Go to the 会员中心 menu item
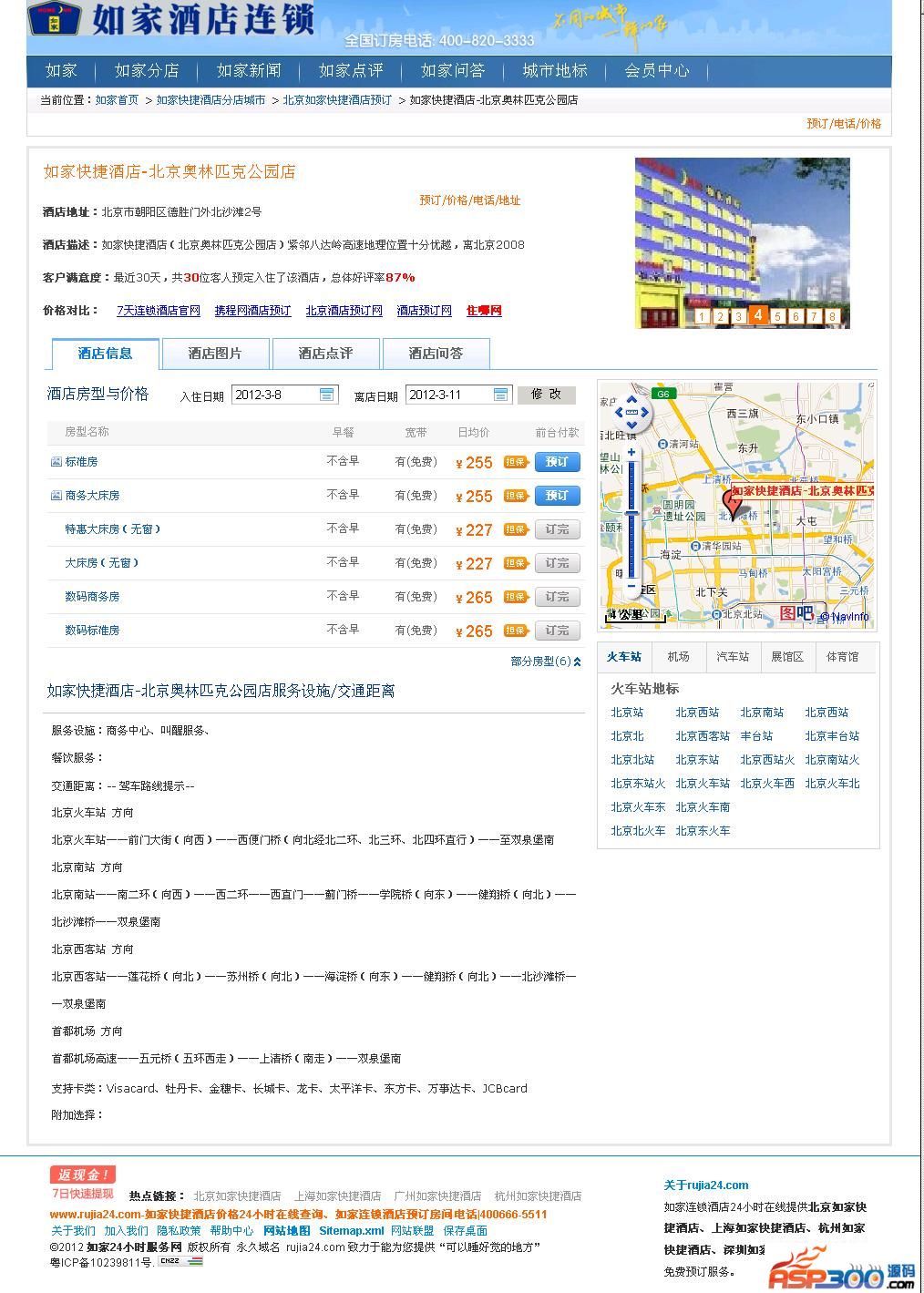Image resolution: width=924 pixels, height=1293 pixels. 656,71
